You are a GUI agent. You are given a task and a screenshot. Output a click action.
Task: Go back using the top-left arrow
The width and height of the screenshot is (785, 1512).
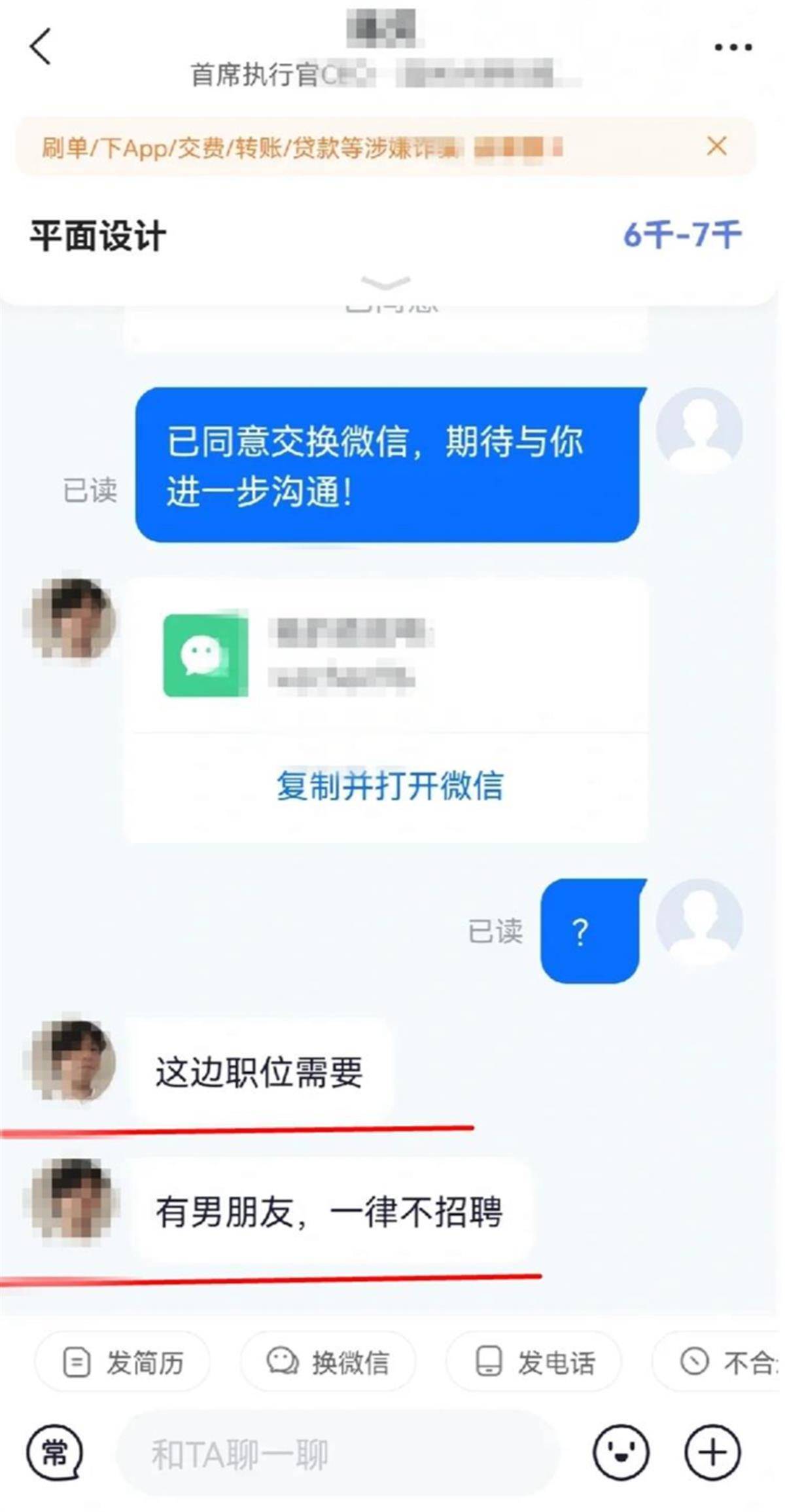pyautogui.click(x=41, y=47)
